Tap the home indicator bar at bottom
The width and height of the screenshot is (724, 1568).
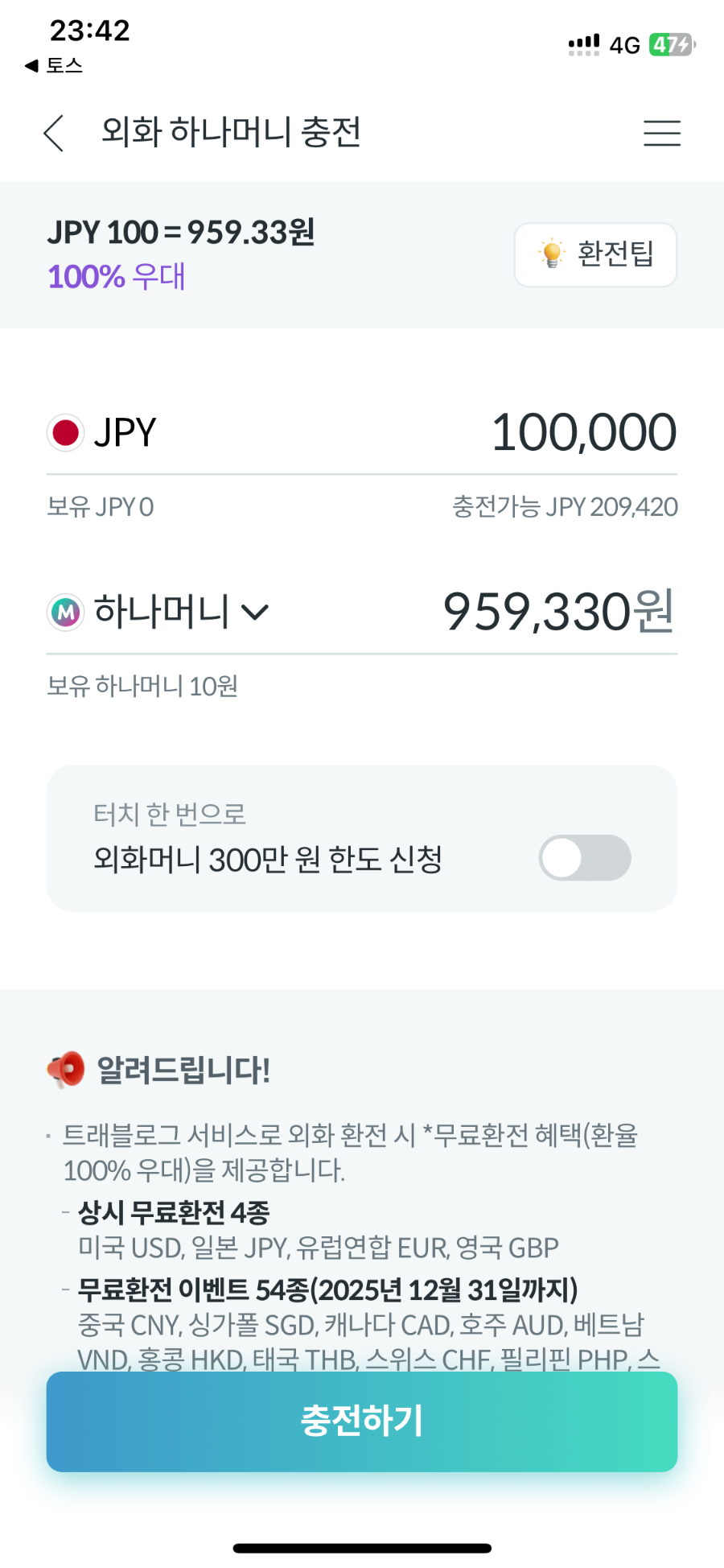[361, 1547]
